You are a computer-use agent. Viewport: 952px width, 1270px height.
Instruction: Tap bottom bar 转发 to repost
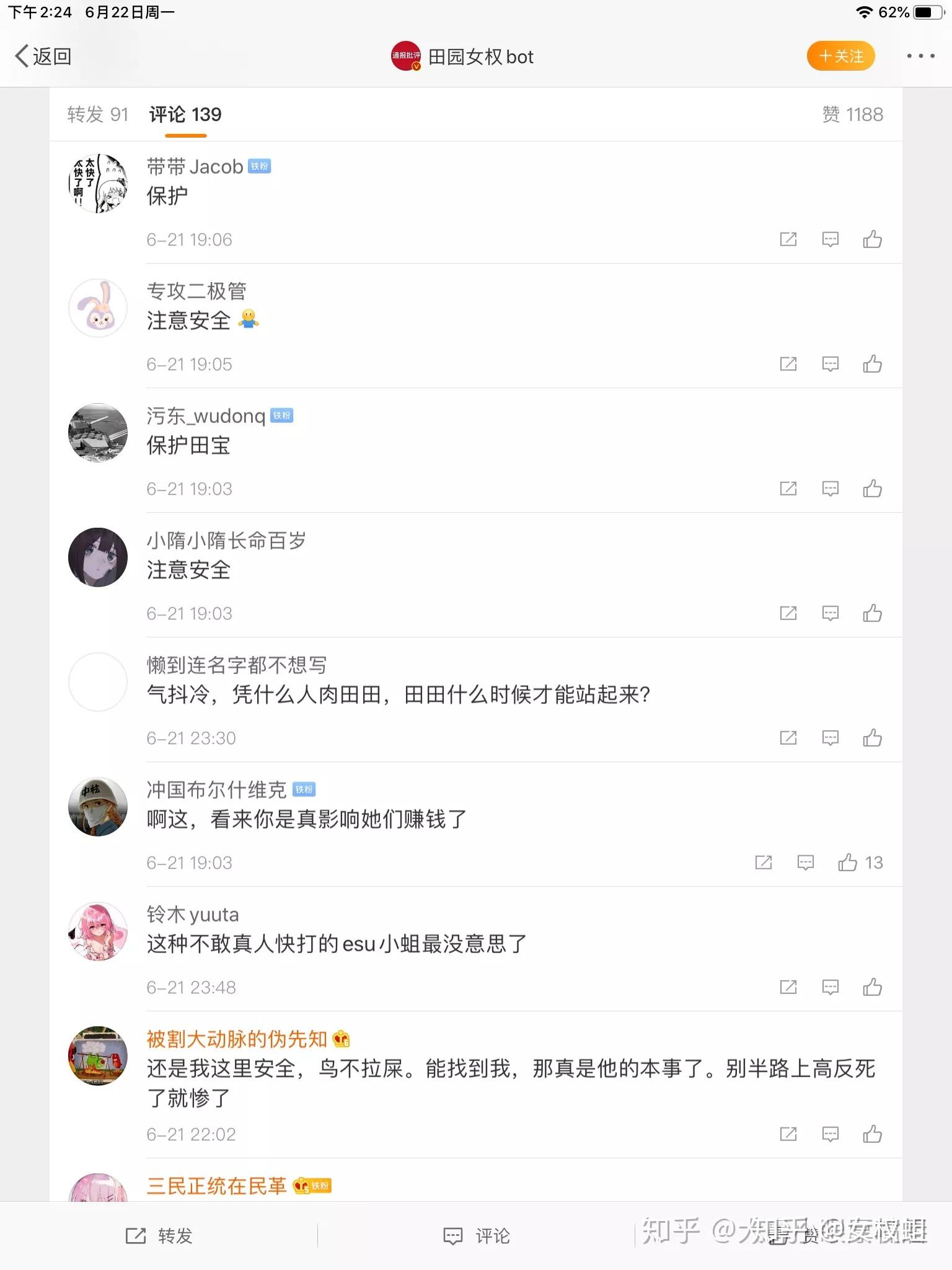tap(159, 1236)
